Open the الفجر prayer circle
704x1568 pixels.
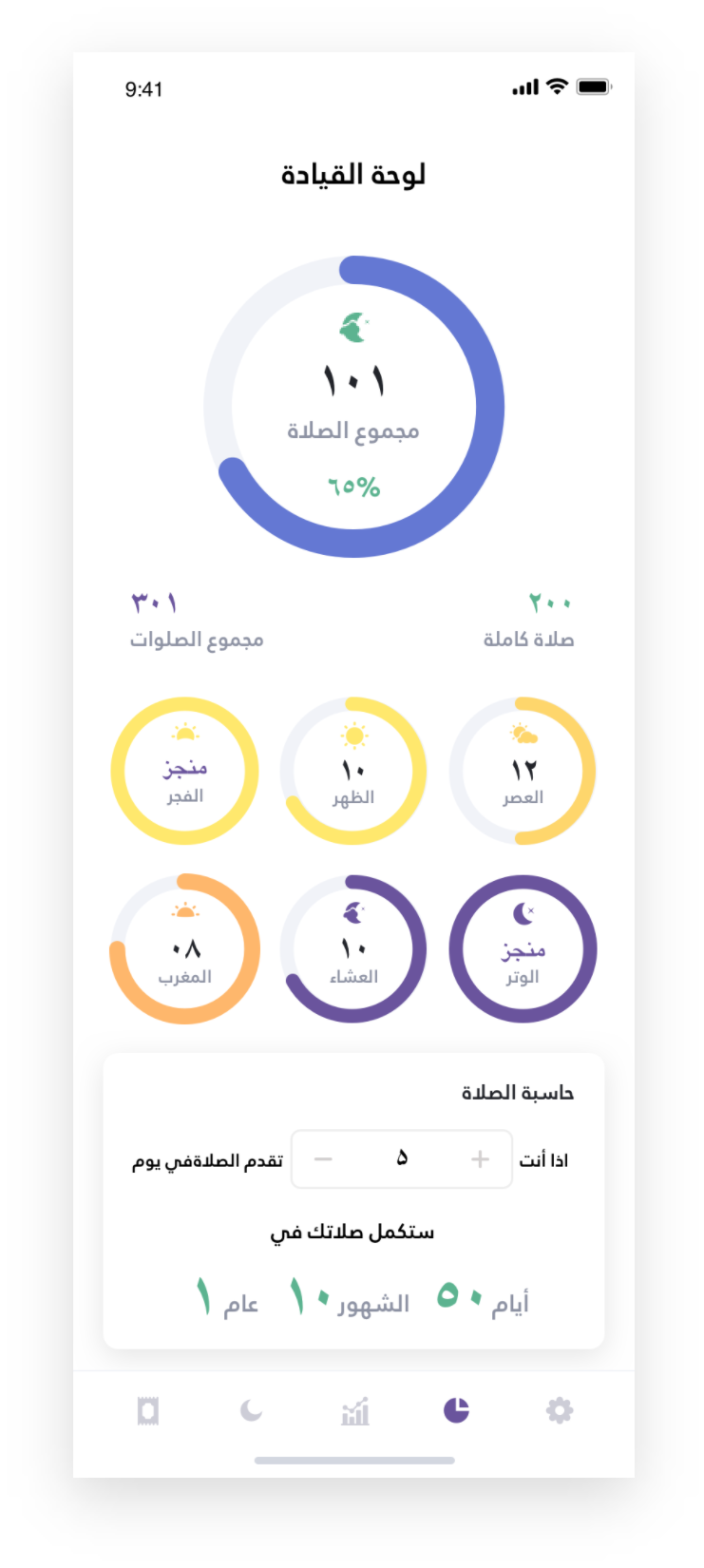[x=184, y=771]
